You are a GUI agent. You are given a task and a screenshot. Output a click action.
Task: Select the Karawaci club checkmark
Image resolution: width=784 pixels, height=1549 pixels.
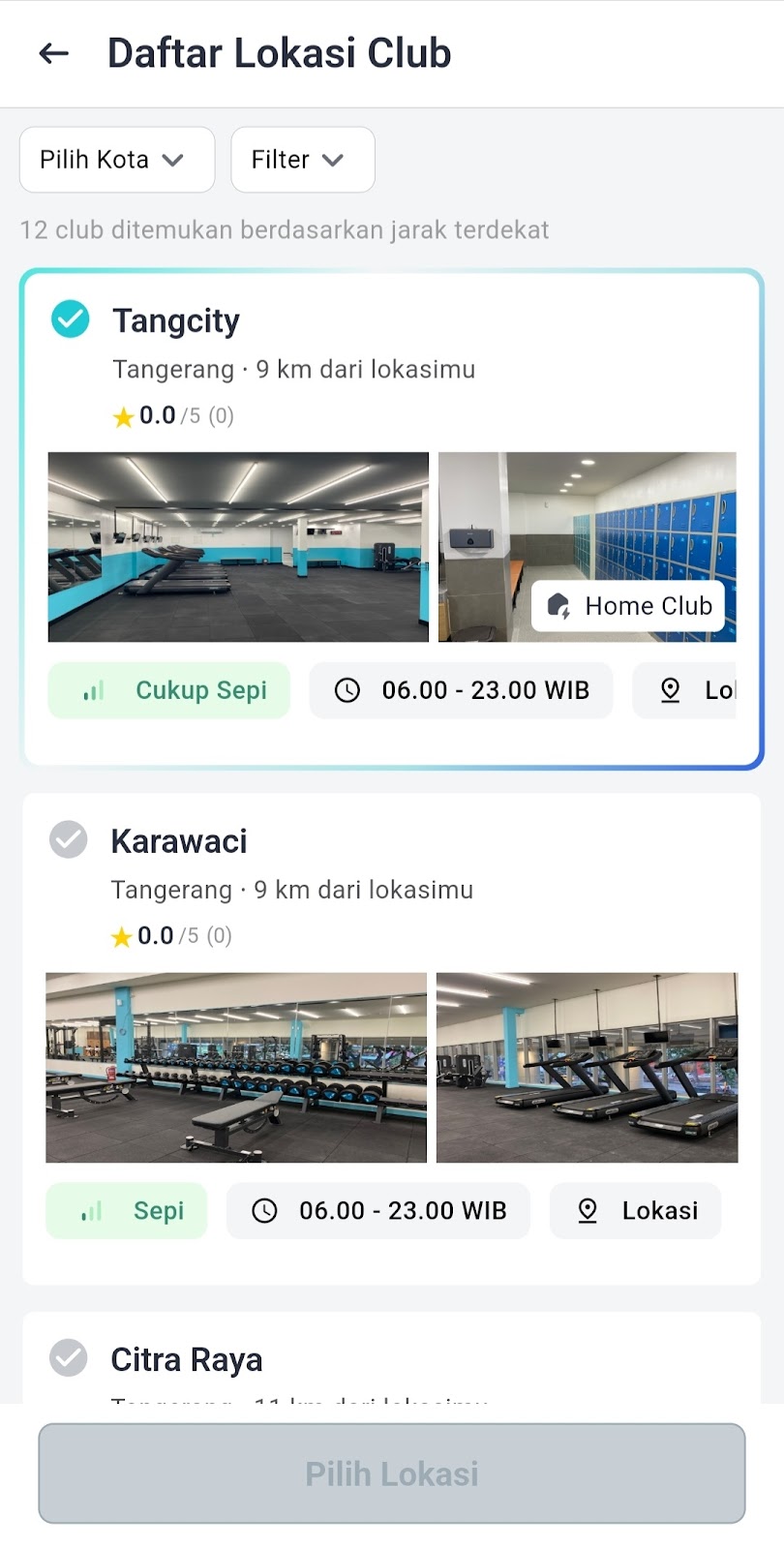click(69, 839)
